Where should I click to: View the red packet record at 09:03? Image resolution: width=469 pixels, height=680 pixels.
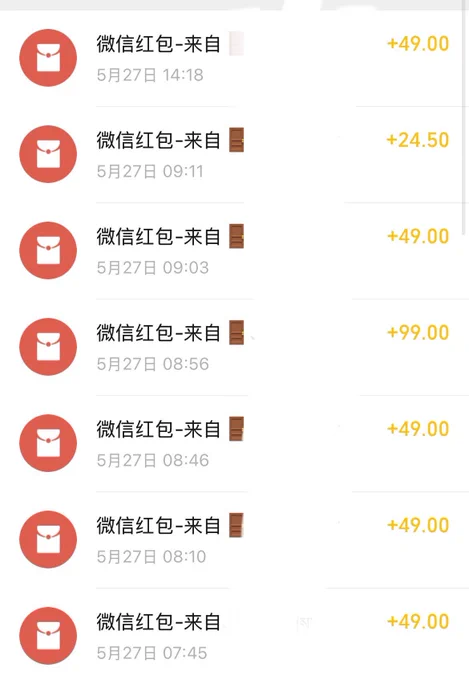coord(234,251)
